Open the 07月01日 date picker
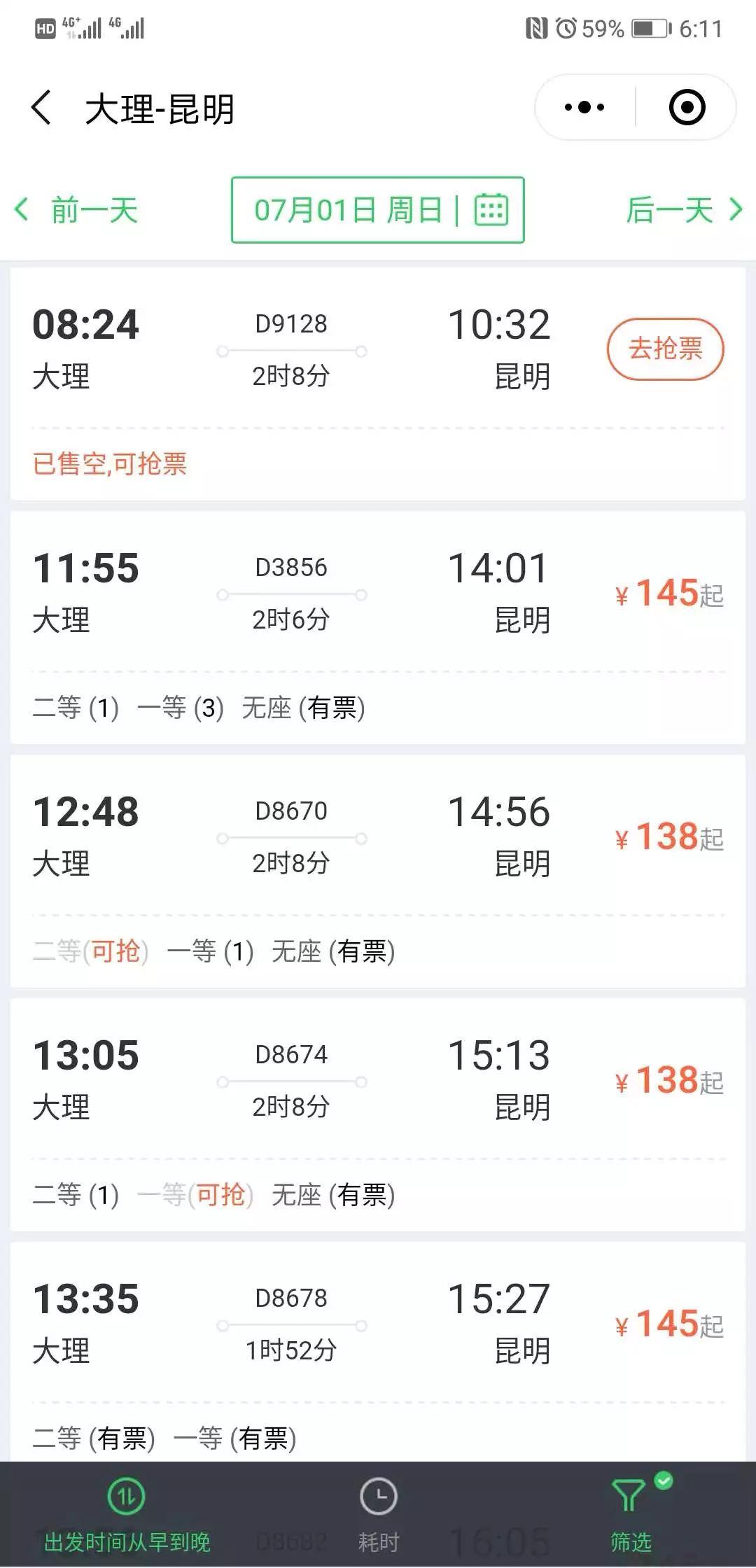The image size is (756, 1568). (378, 210)
